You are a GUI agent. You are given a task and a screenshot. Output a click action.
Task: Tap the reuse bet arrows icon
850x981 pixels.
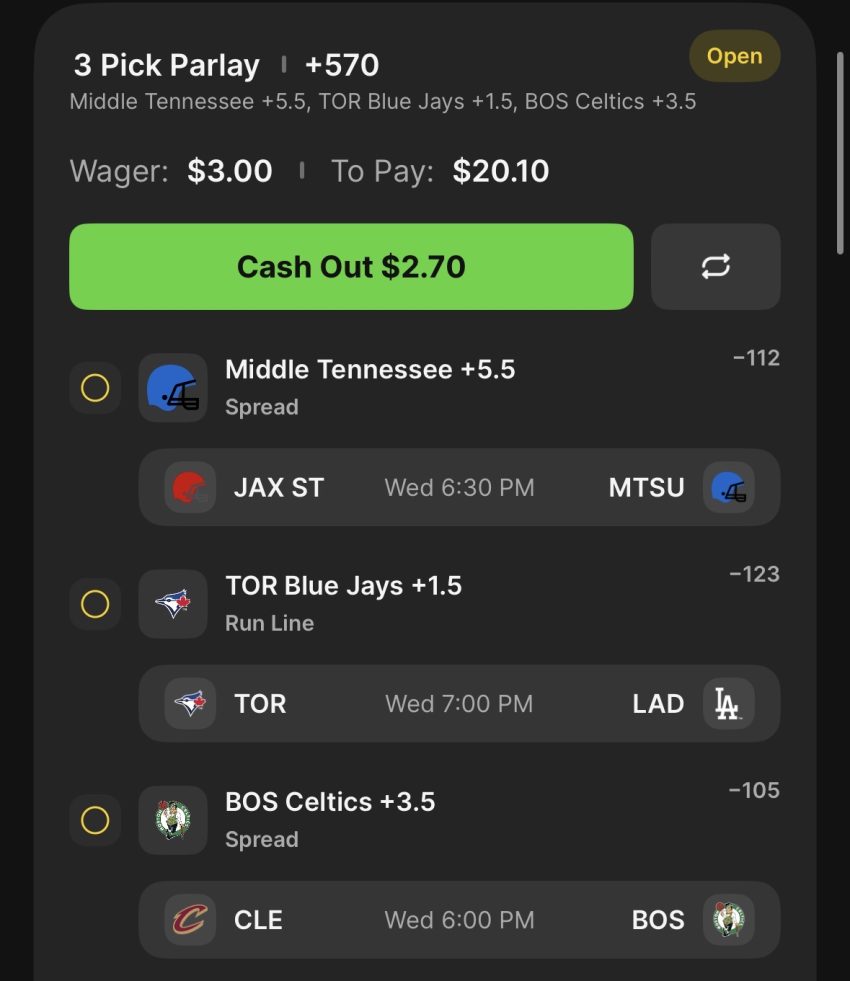[715, 267]
